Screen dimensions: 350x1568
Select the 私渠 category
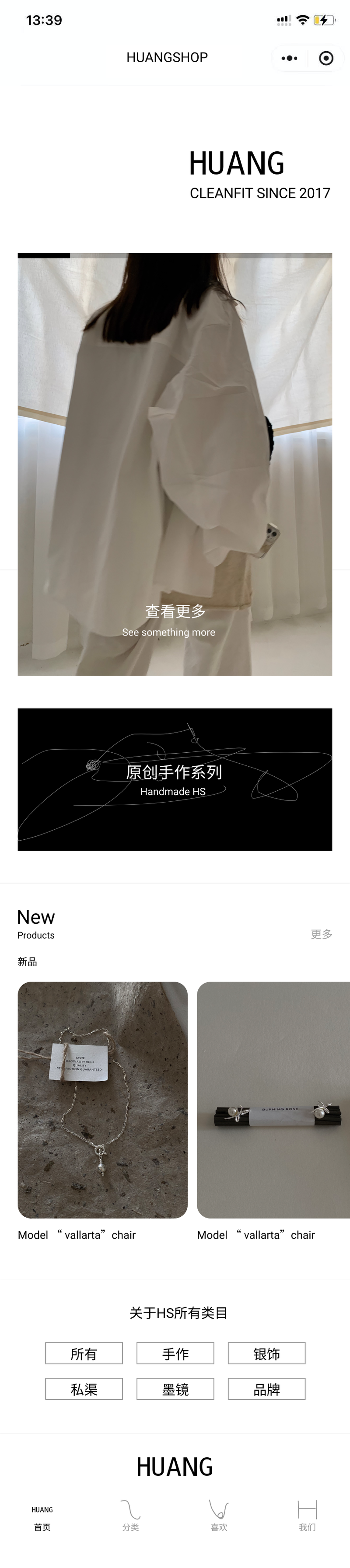click(84, 1389)
